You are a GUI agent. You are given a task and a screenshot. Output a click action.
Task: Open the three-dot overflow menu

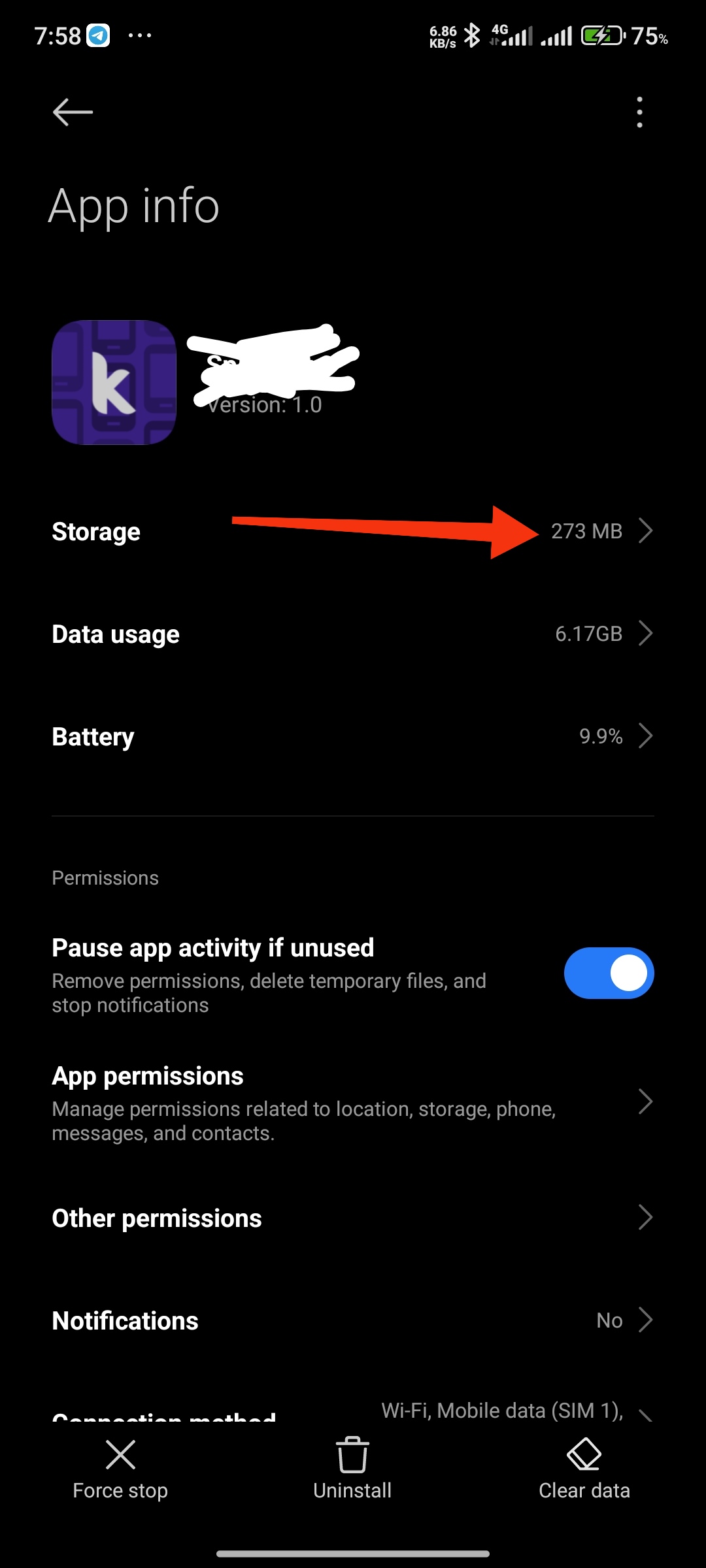(x=639, y=112)
